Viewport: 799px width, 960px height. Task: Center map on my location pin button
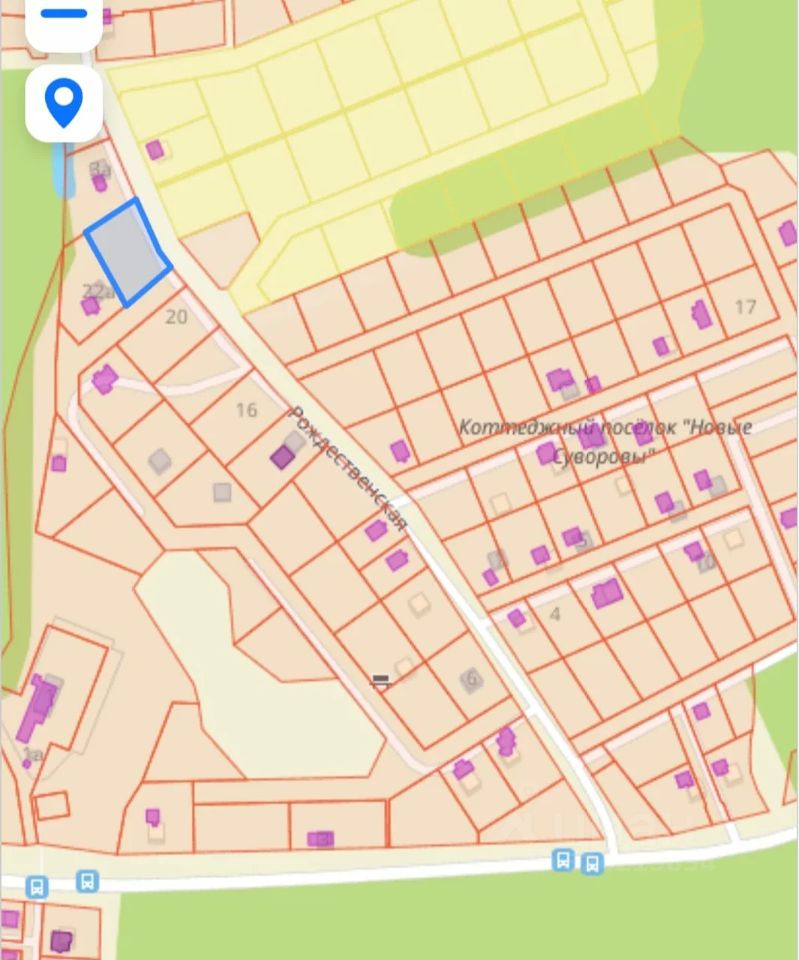[x=64, y=104]
